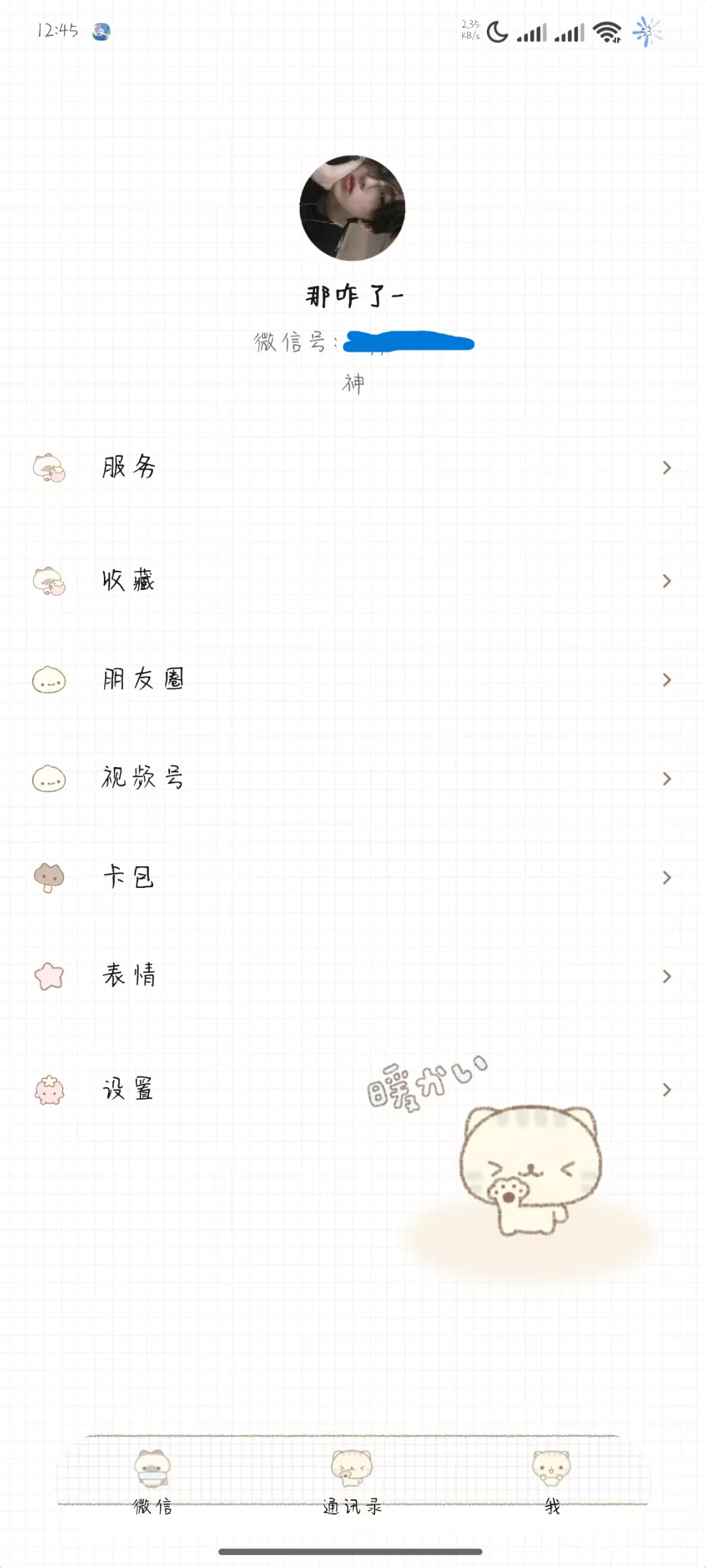The height and width of the screenshot is (1568, 706).
Task: Open the 收藏 favorites row
Action: [x=353, y=581]
